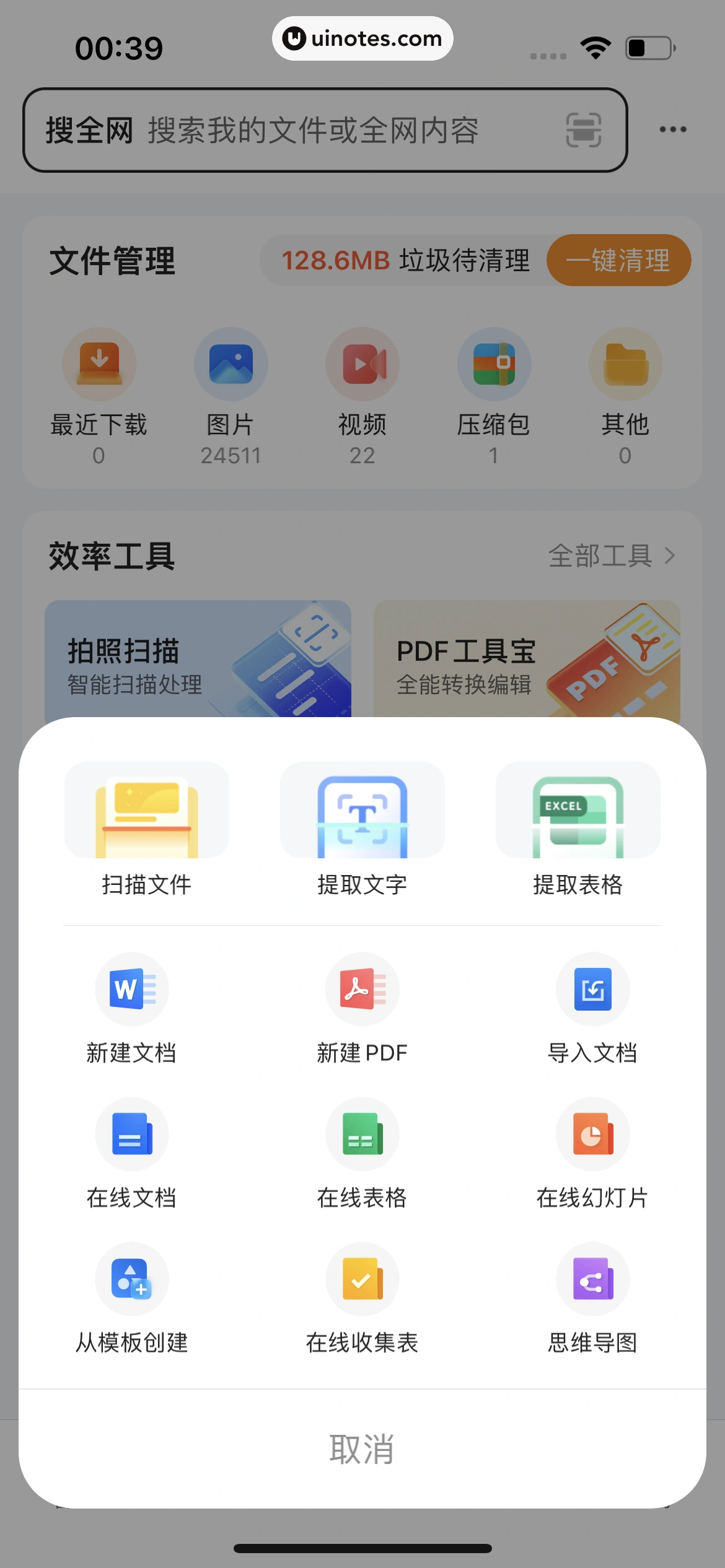The height and width of the screenshot is (1568, 725).
Task: Tap the camera scan icon in search bar
Action: coord(584,130)
